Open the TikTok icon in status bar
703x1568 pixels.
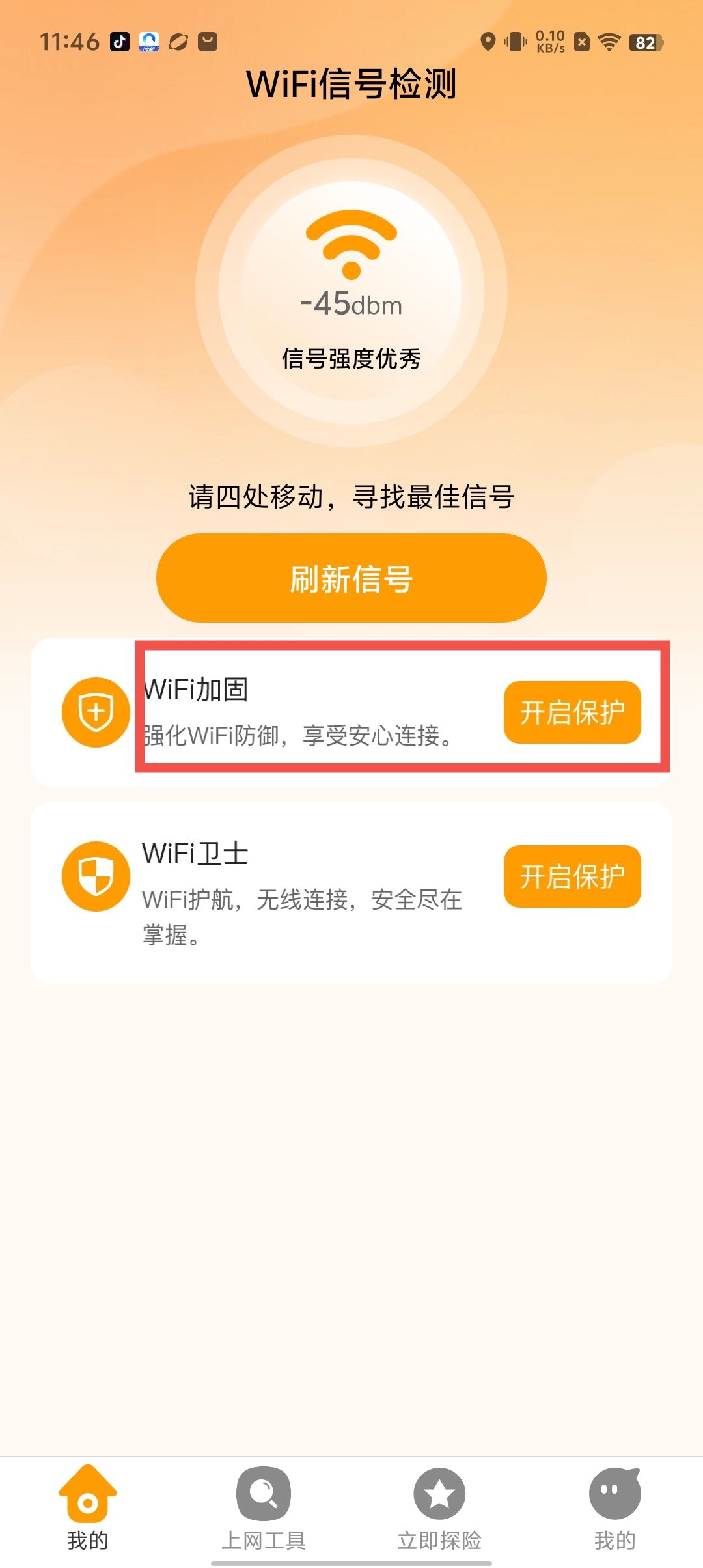[120, 40]
